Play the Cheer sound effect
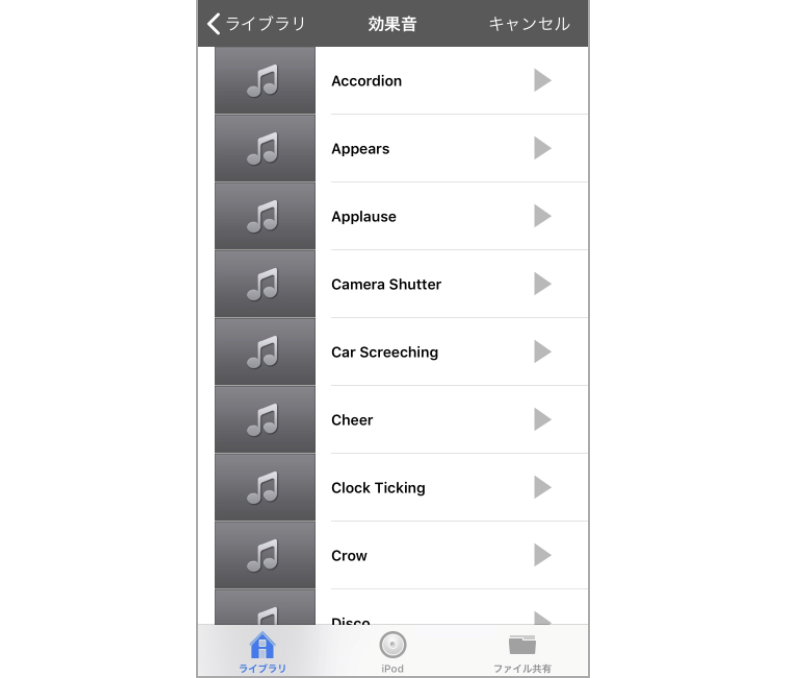This screenshot has width=792, height=678. [542, 420]
